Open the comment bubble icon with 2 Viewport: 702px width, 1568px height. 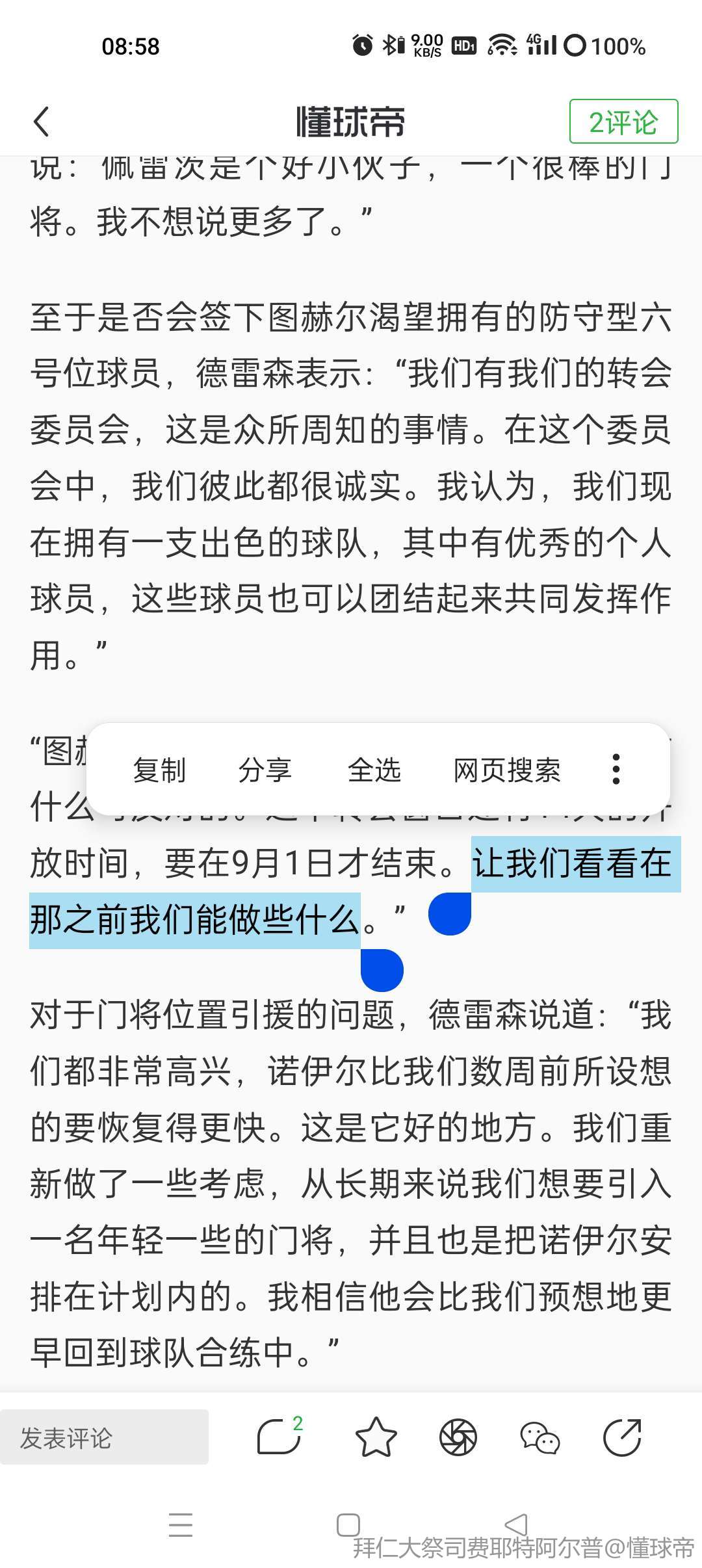click(x=279, y=1436)
